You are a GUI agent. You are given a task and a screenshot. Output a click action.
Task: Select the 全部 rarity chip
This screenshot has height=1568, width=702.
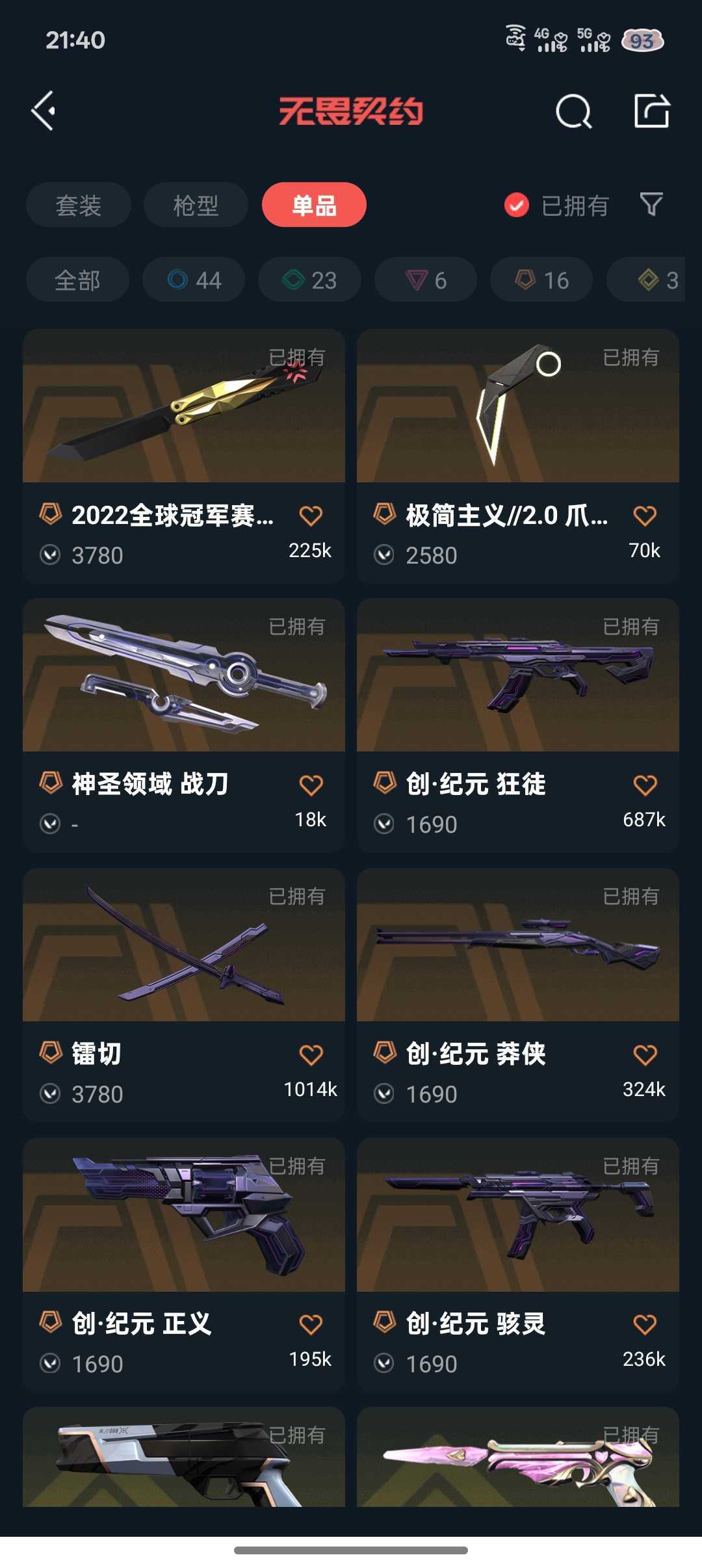click(77, 280)
